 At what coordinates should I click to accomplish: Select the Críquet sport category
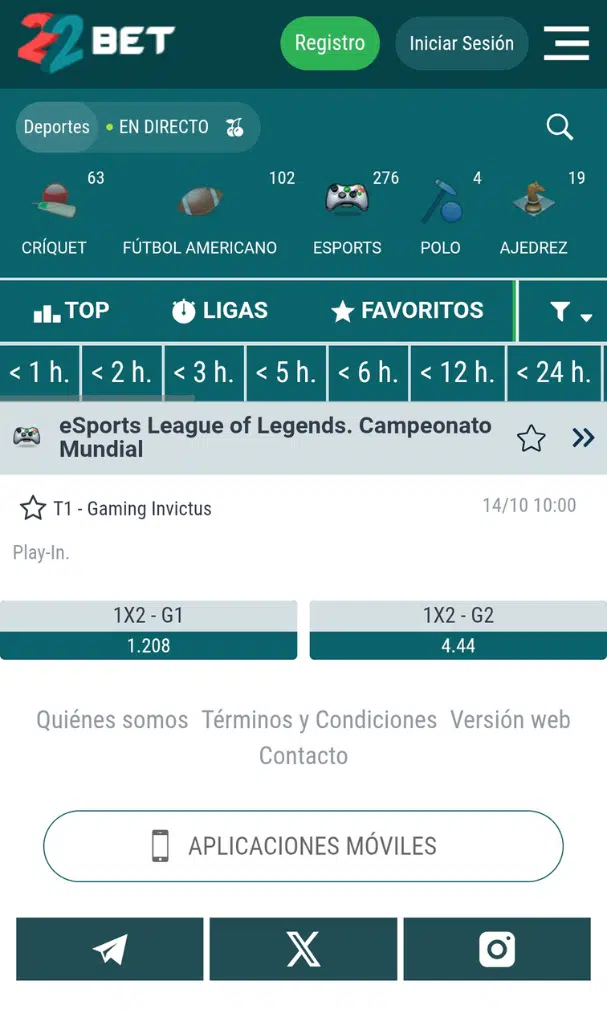(54, 216)
